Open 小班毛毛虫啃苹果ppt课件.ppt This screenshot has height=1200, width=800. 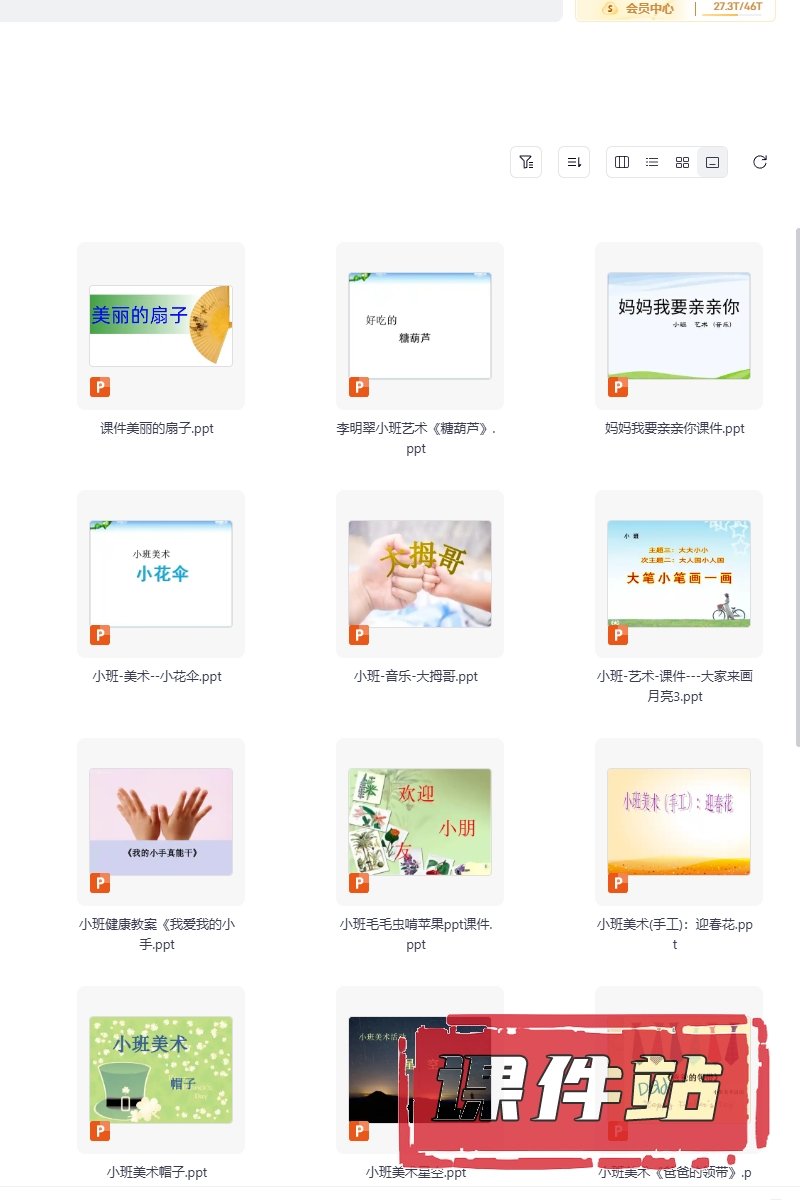pos(419,822)
